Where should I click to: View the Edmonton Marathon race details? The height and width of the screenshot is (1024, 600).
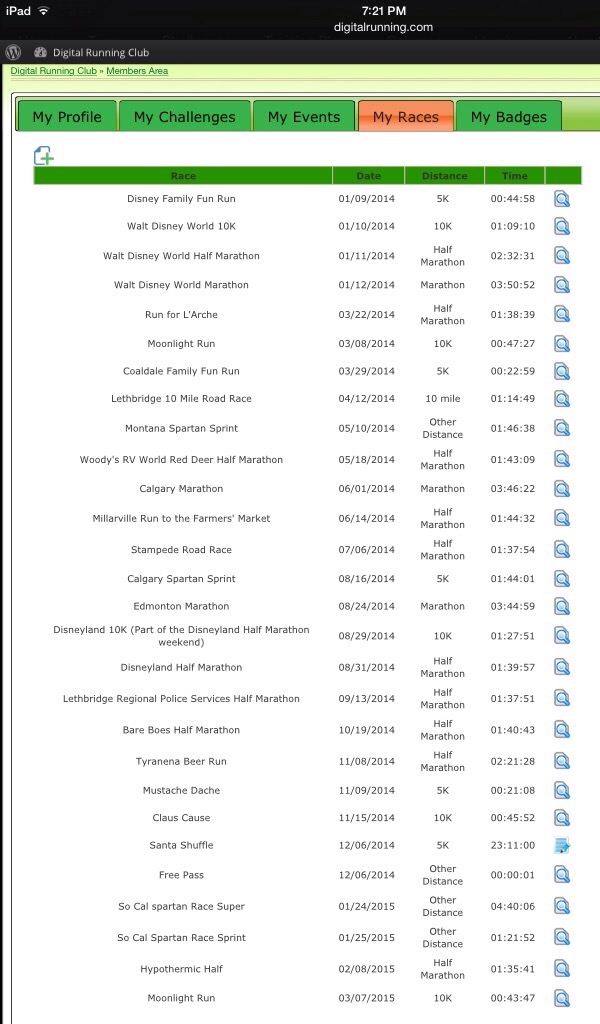pos(562,606)
